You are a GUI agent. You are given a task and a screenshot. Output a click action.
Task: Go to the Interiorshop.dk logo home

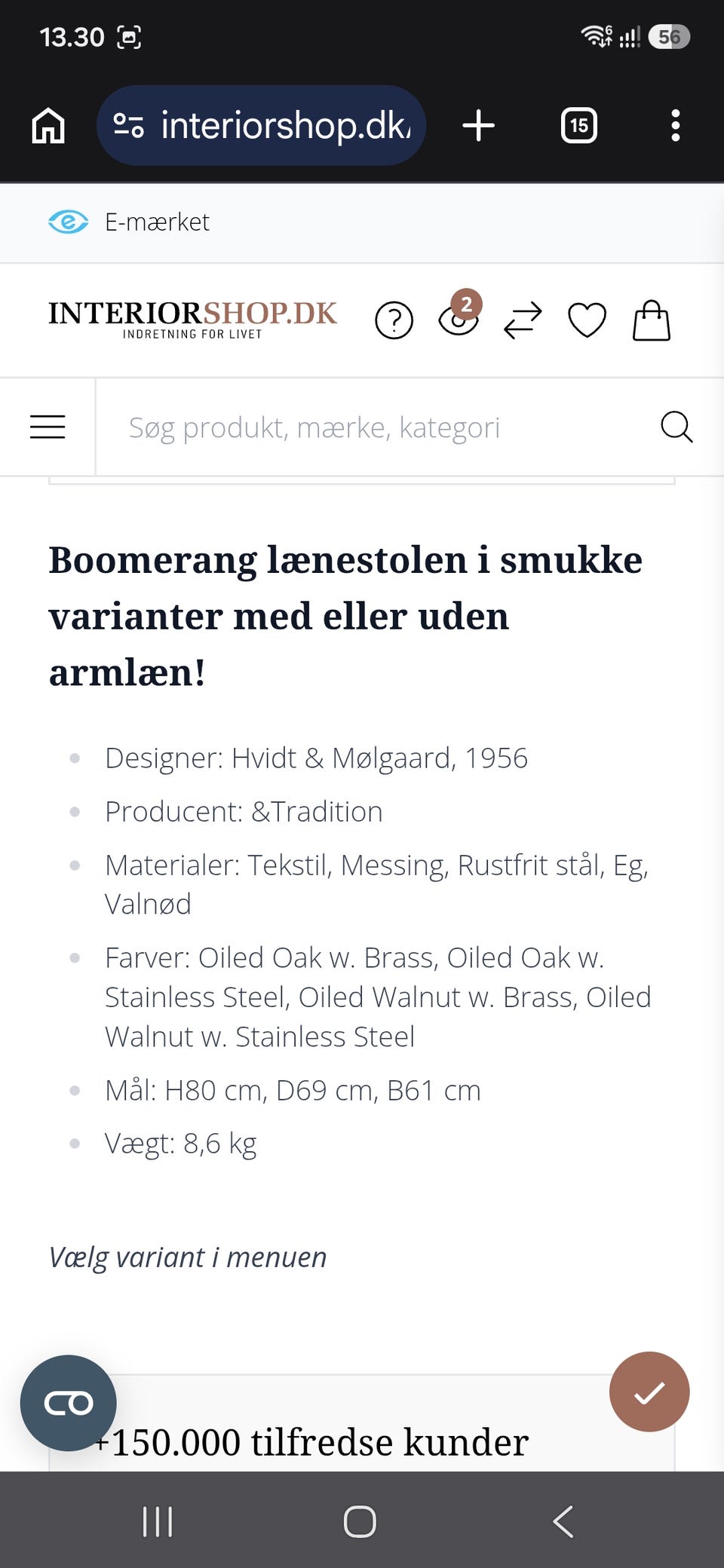coord(192,320)
